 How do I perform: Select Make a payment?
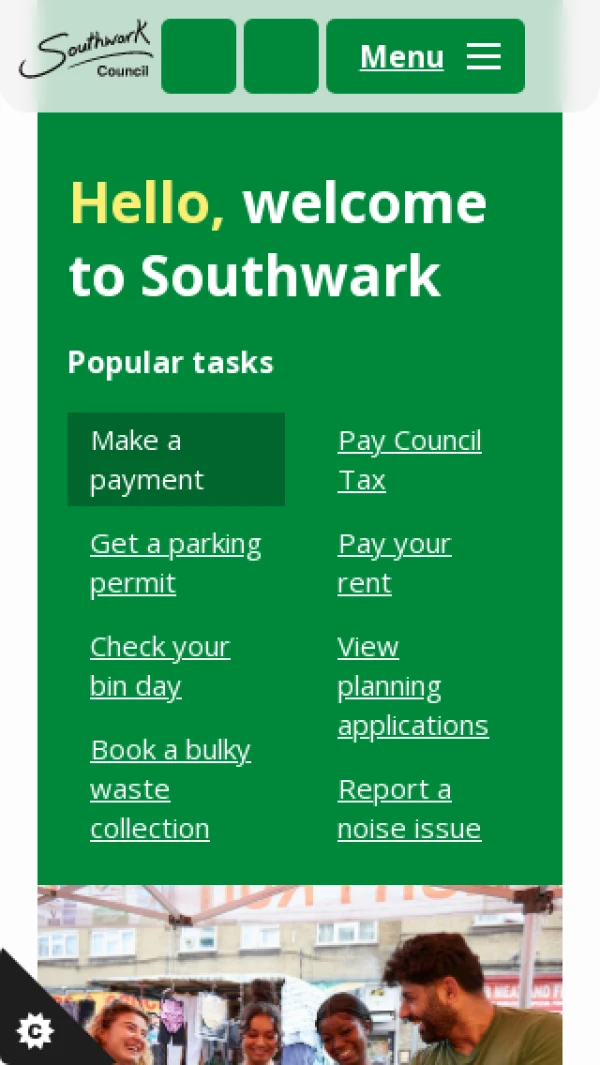[176, 460]
